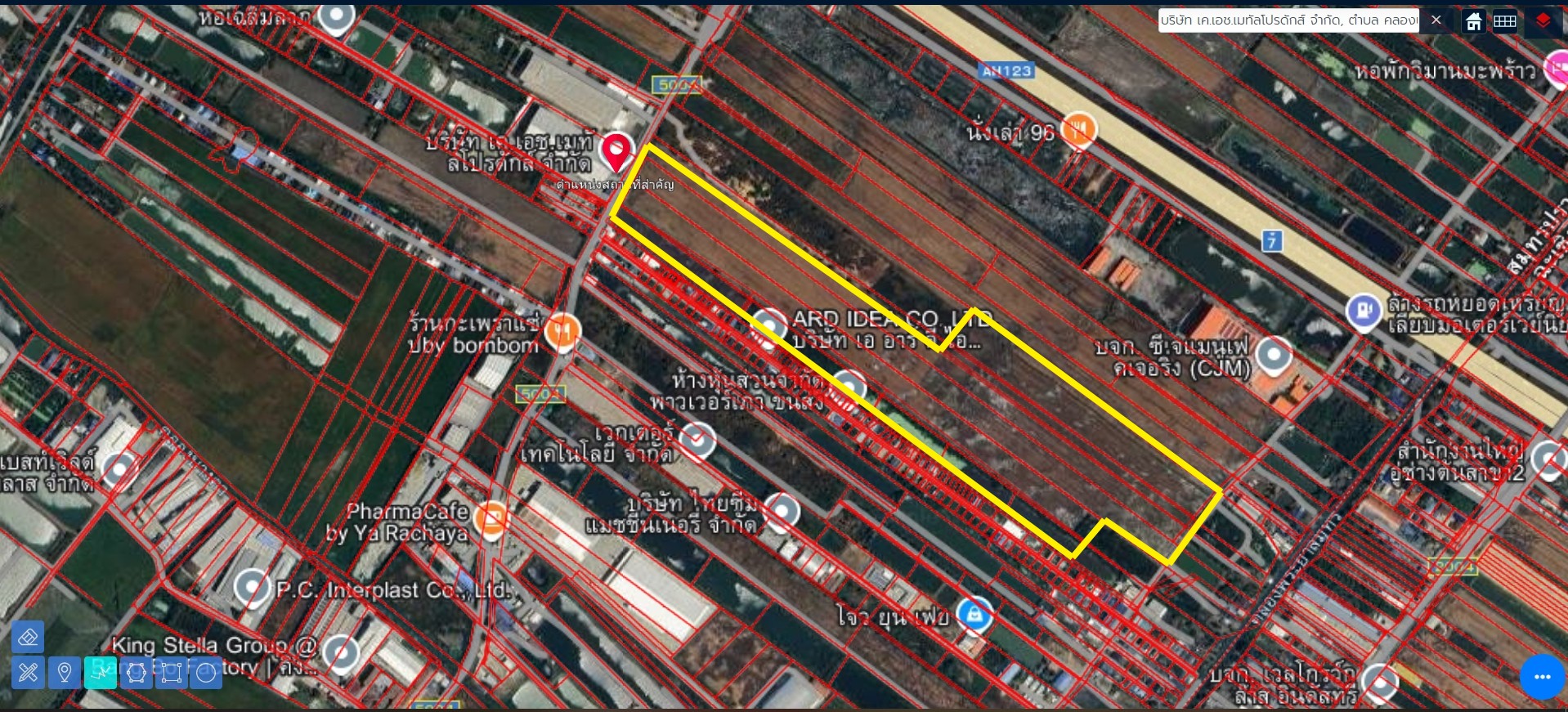Choose the polyline drawing tool

pos(100,673)
